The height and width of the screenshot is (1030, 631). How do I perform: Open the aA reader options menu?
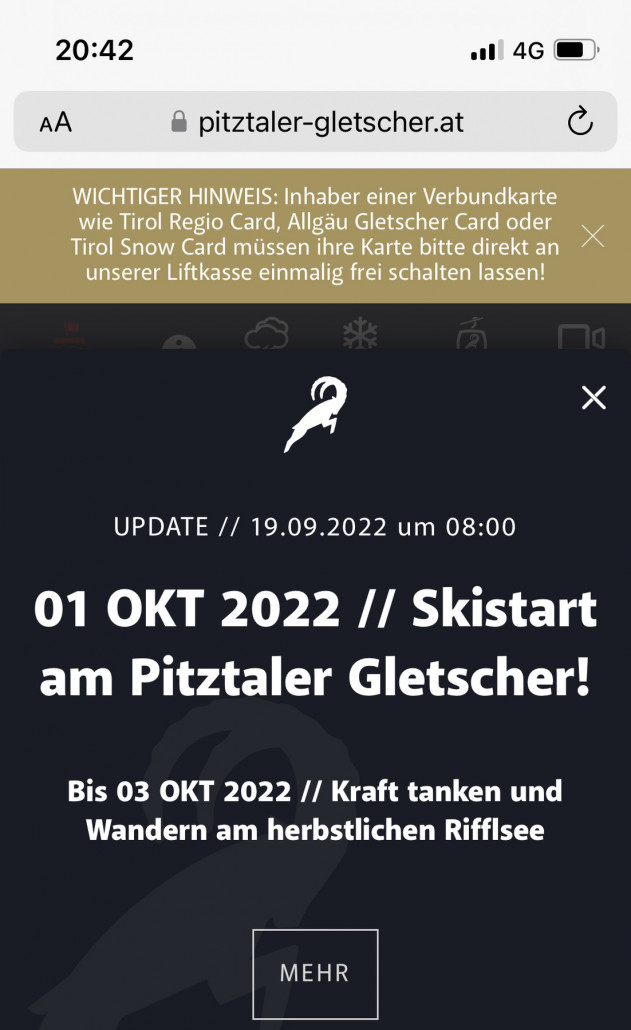click(56, 123)
